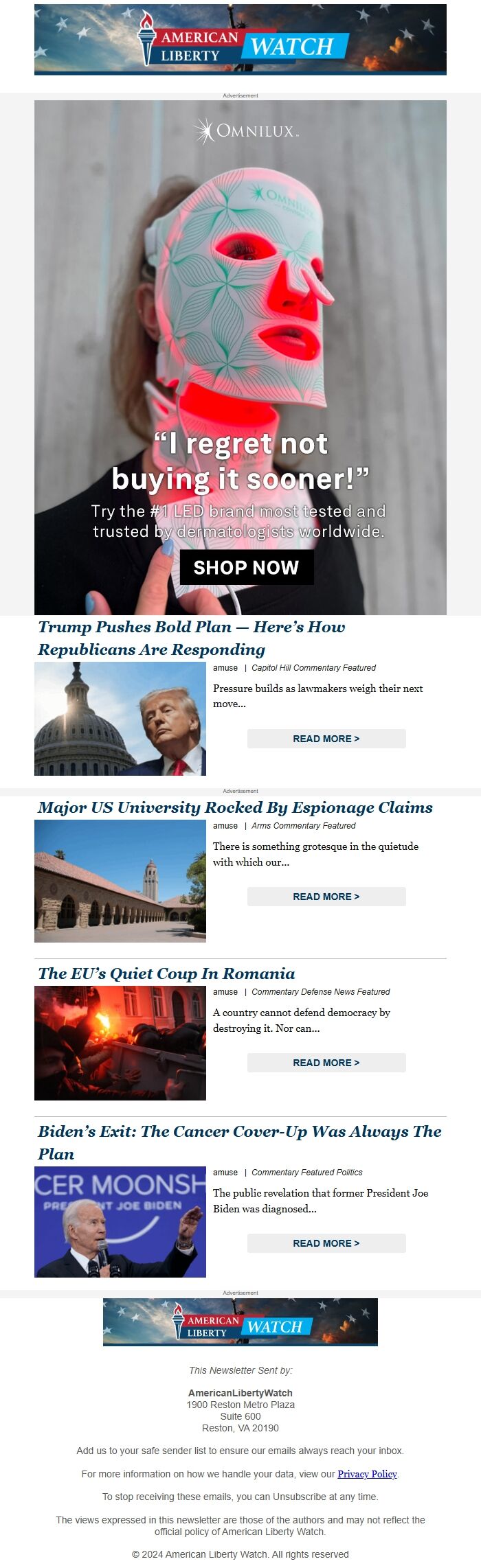The image size is (481, 1568).
Task: Read more about Biden's cancer diagnosis article
Action: [326, 1243]
